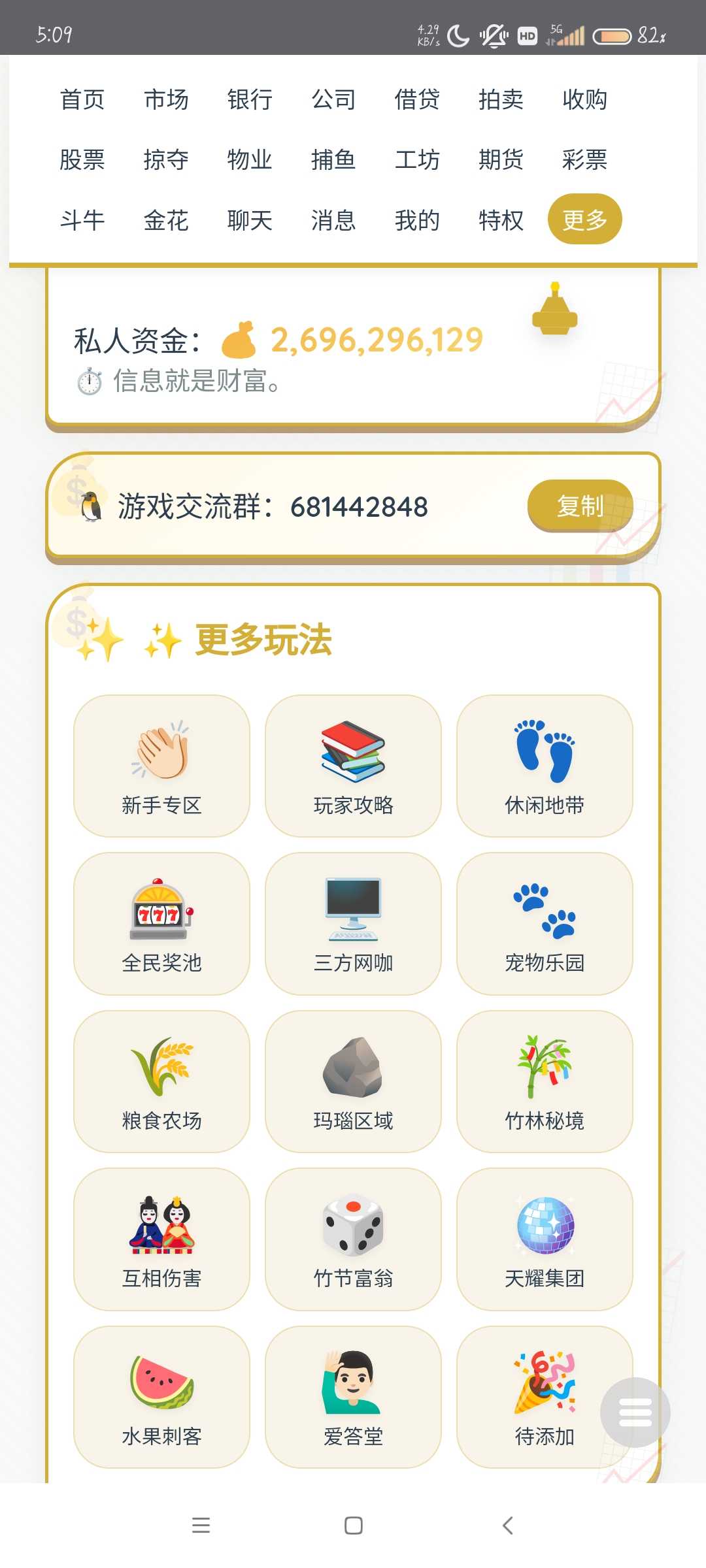View the 特权 section

pyautogui.click(x=501, y=220)
